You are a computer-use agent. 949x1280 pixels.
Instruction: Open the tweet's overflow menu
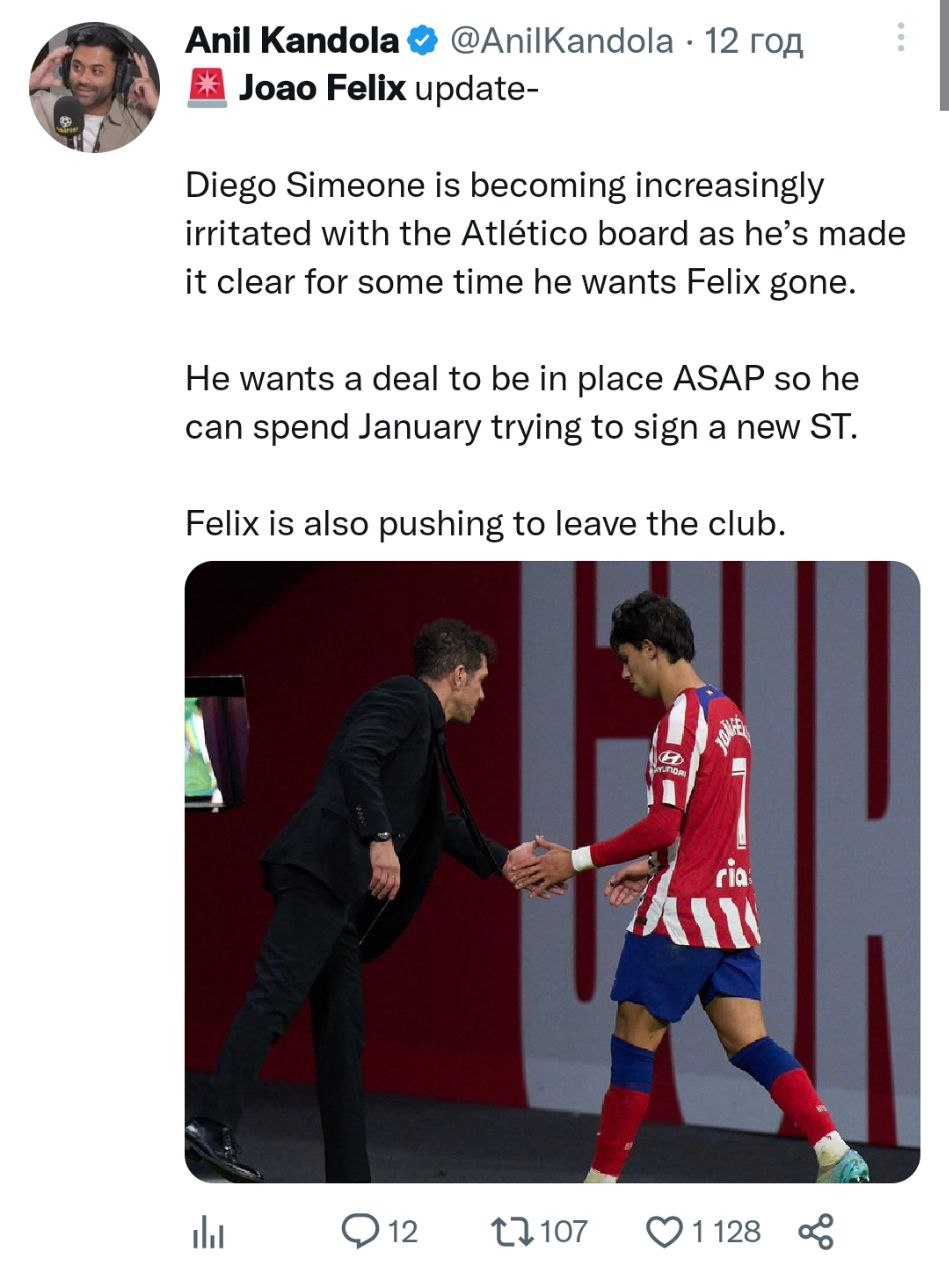(x=900, y=38)
